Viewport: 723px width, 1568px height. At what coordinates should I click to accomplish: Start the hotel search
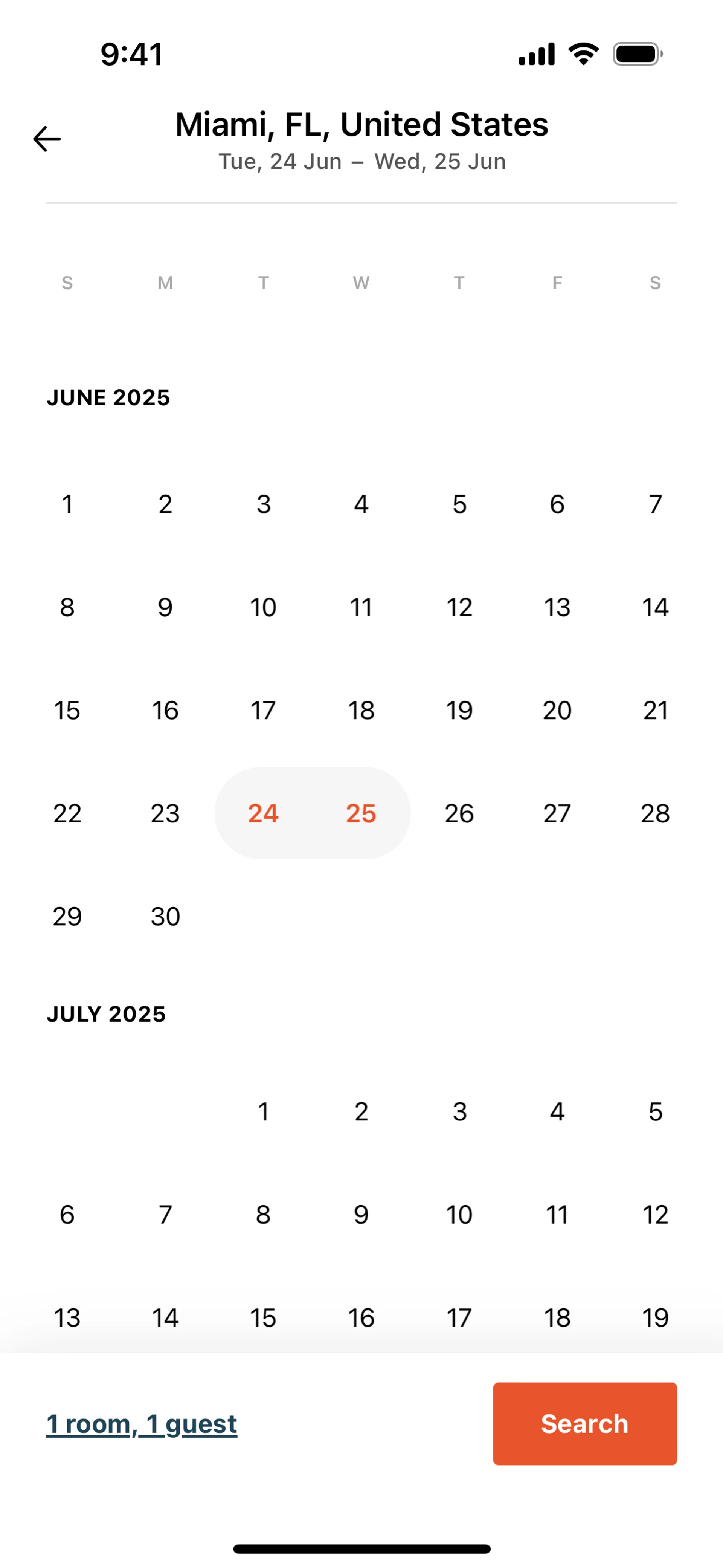[584, 1423]
